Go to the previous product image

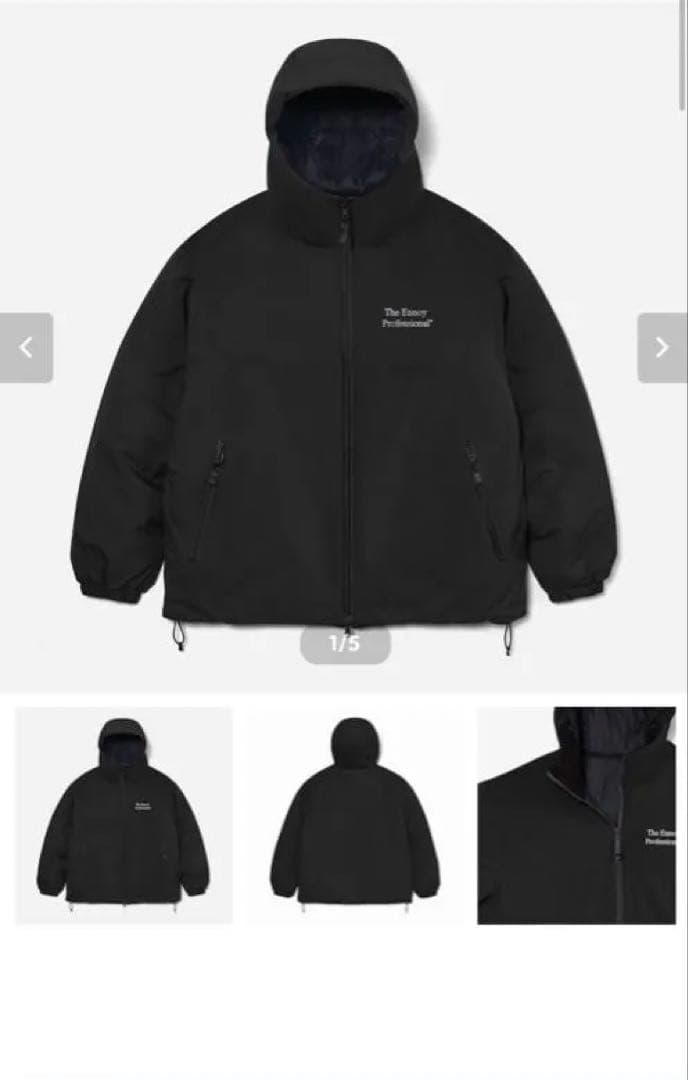click(26, 348)
